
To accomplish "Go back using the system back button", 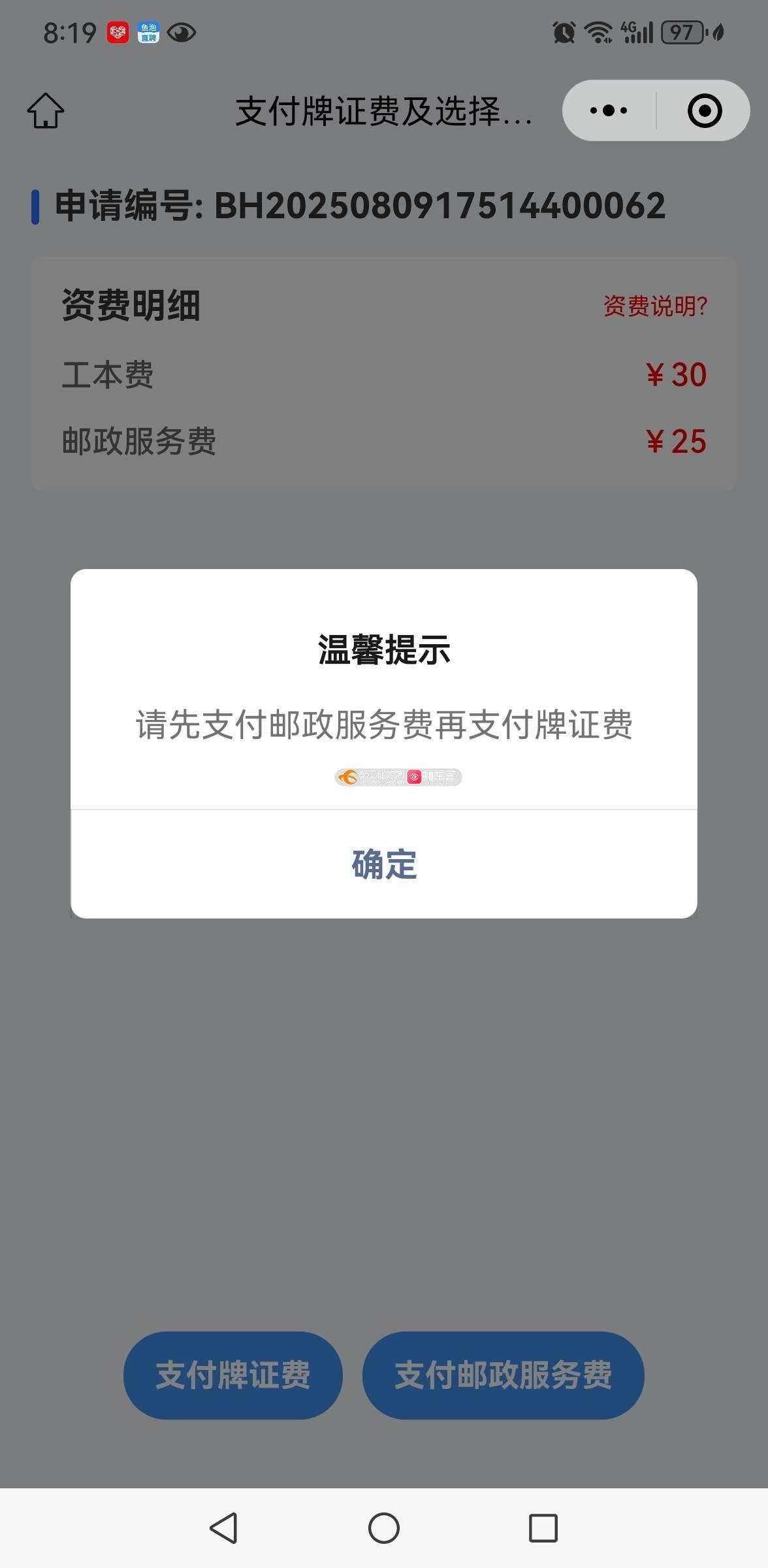I will tap(224, 1528).
